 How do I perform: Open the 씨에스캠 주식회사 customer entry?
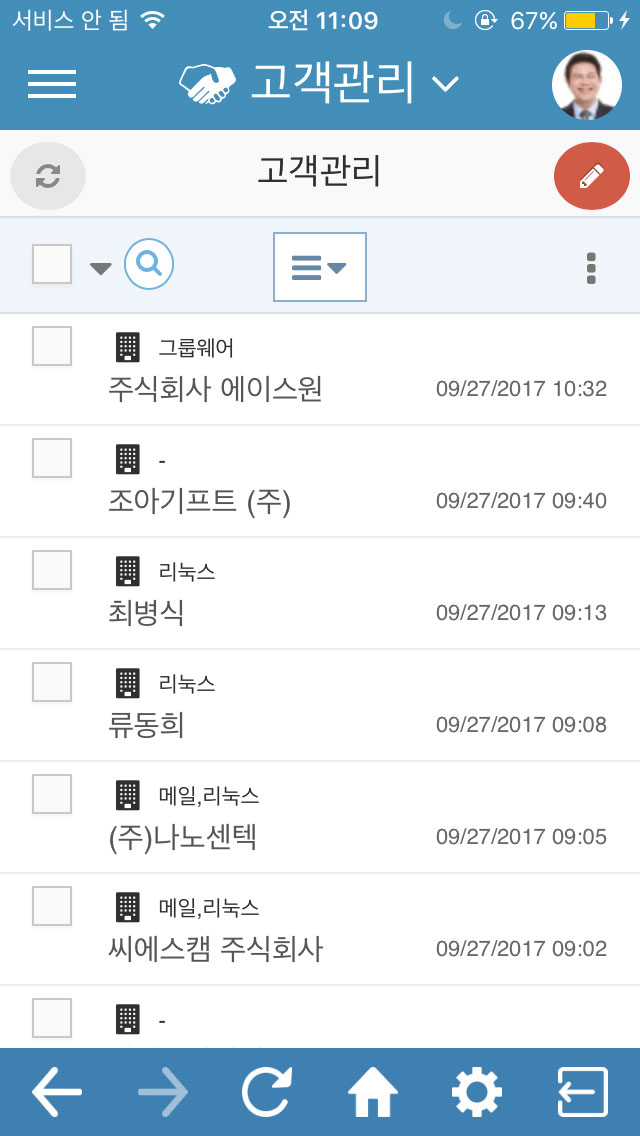tap(320, 930)
